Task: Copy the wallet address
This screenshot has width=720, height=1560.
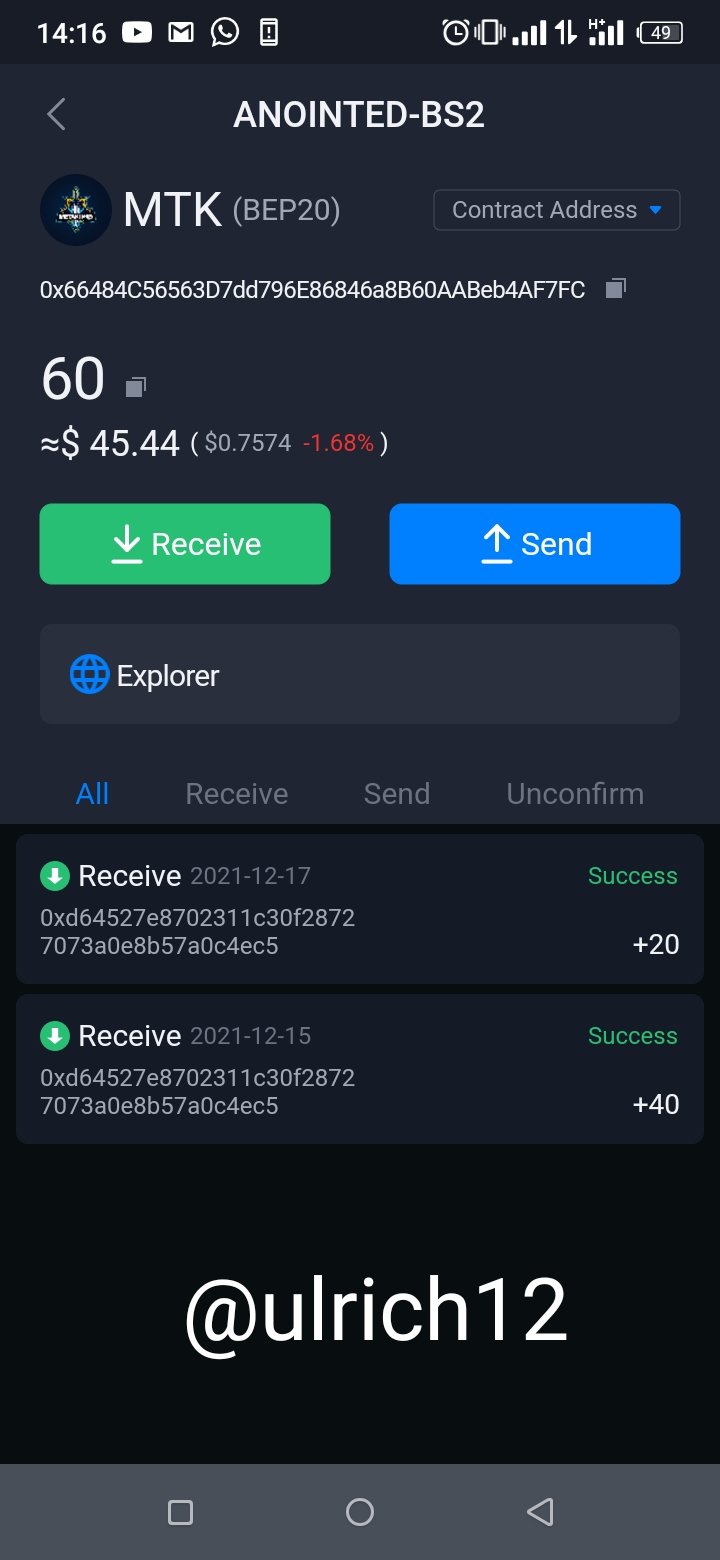Action: click(616, 289)
